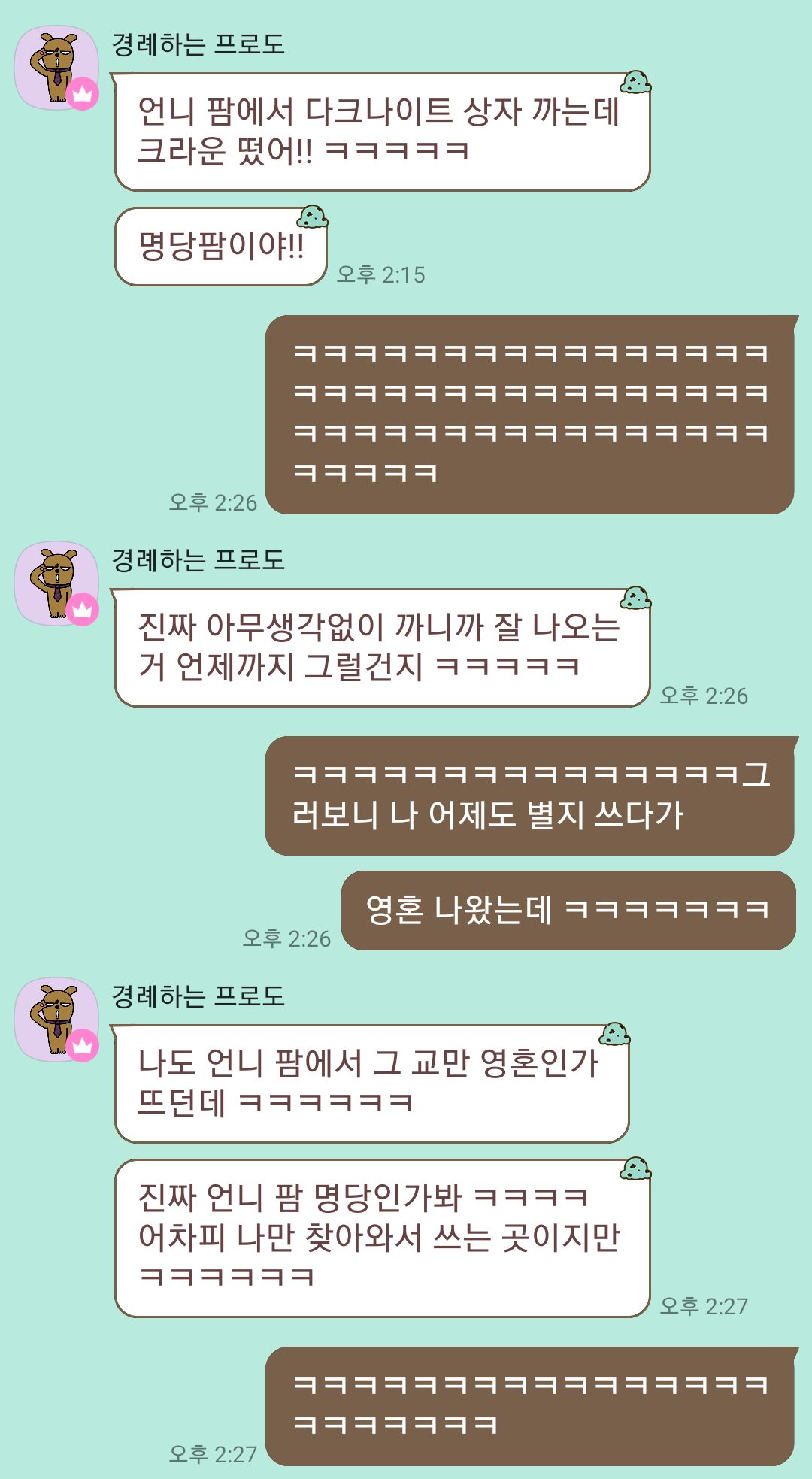The width and height of the screenshot is (812, 1479).
Task: View profile from avatar beside 교만 영혼인가 message
Action: click(x=57, y=1020)
